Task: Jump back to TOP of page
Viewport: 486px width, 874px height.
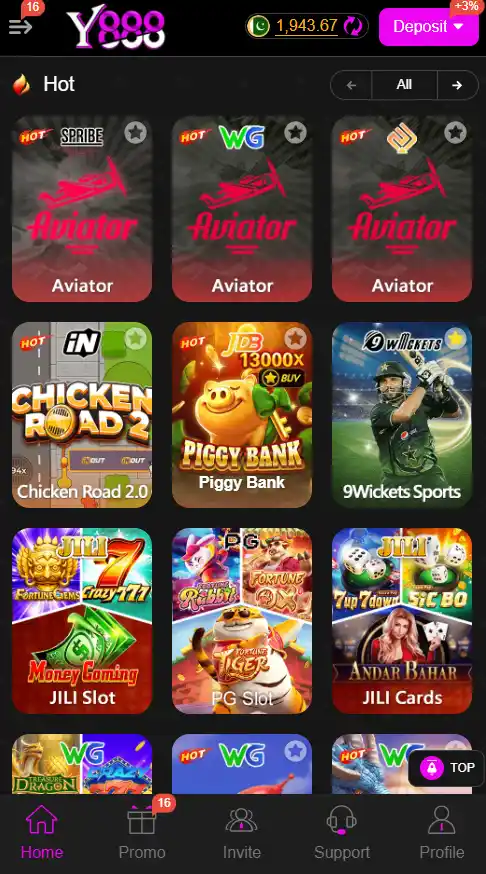Action: point(447,768)
